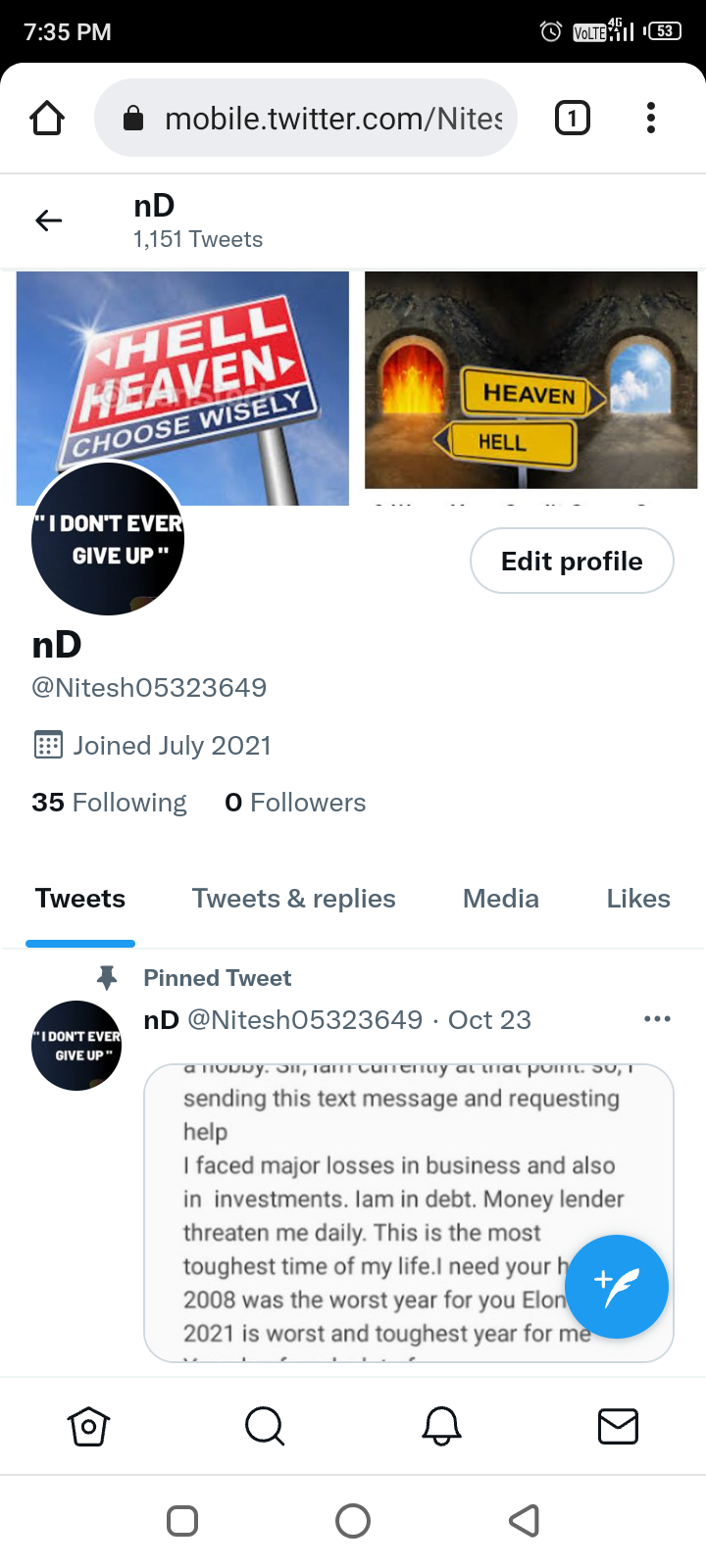Tap the Edit profile button

point(572,561)
